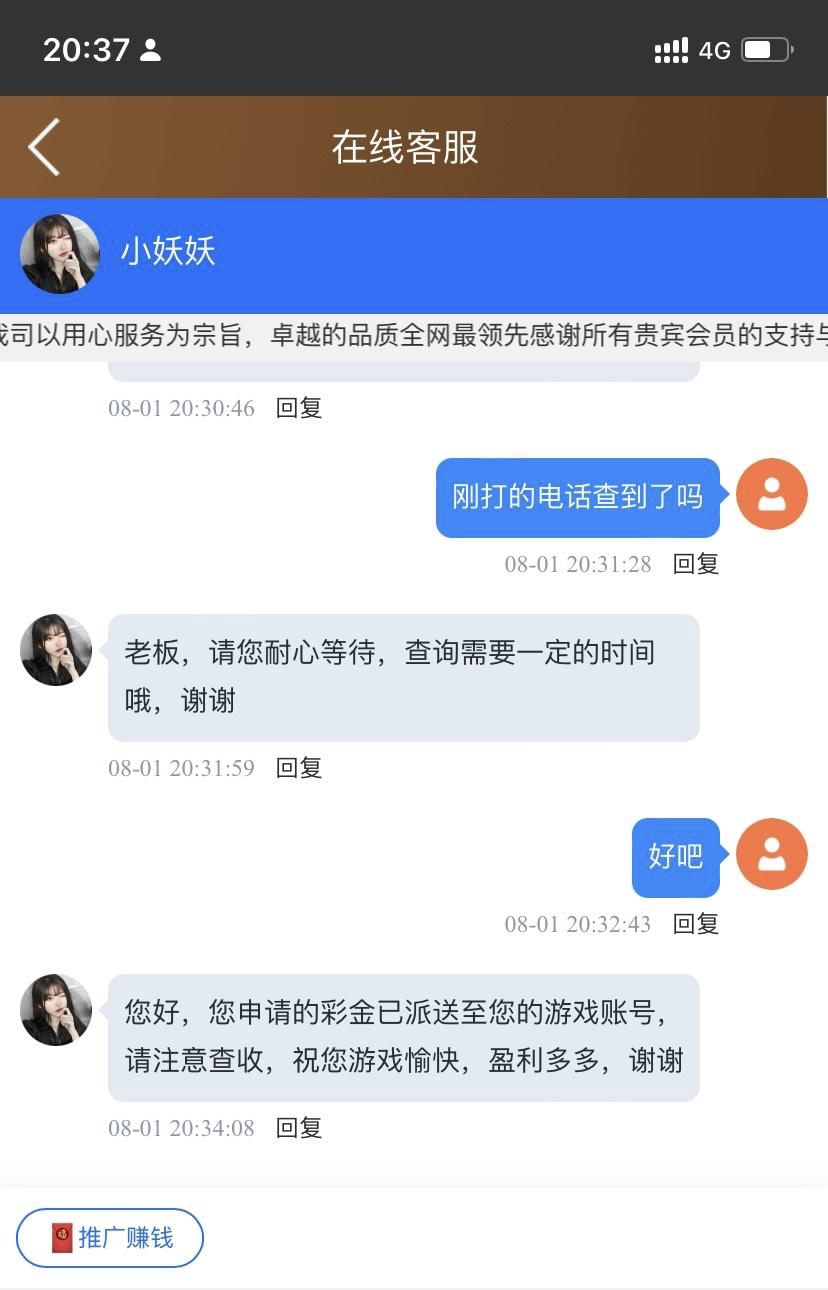
Task: Open 小妖妖 agent avatar in header
Action: 60,254
